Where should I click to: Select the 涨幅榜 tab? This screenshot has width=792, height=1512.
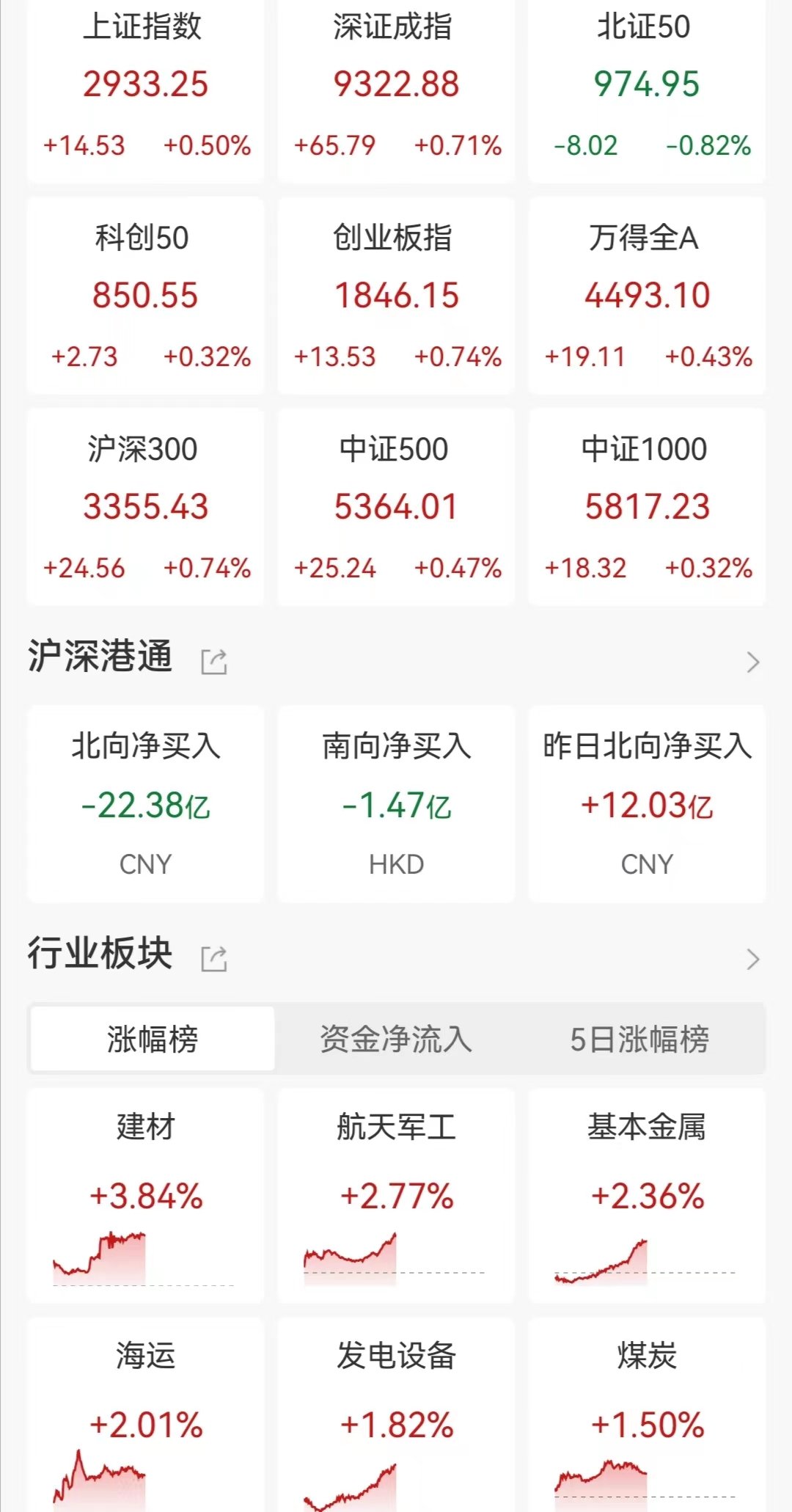click(x=153, y=1039)
